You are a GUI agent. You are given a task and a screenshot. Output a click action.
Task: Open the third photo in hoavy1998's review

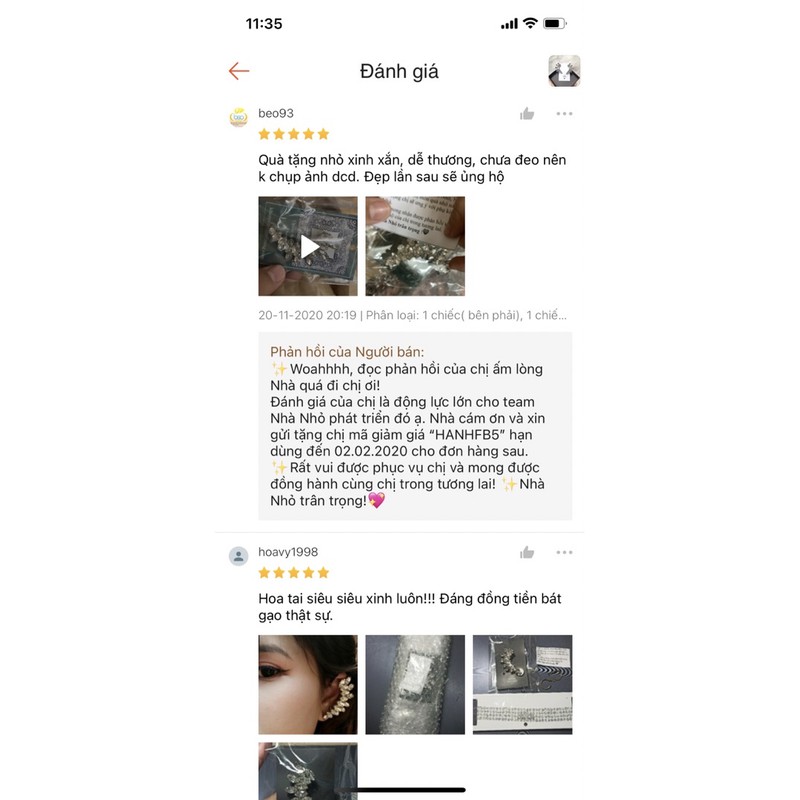point(522,685)
